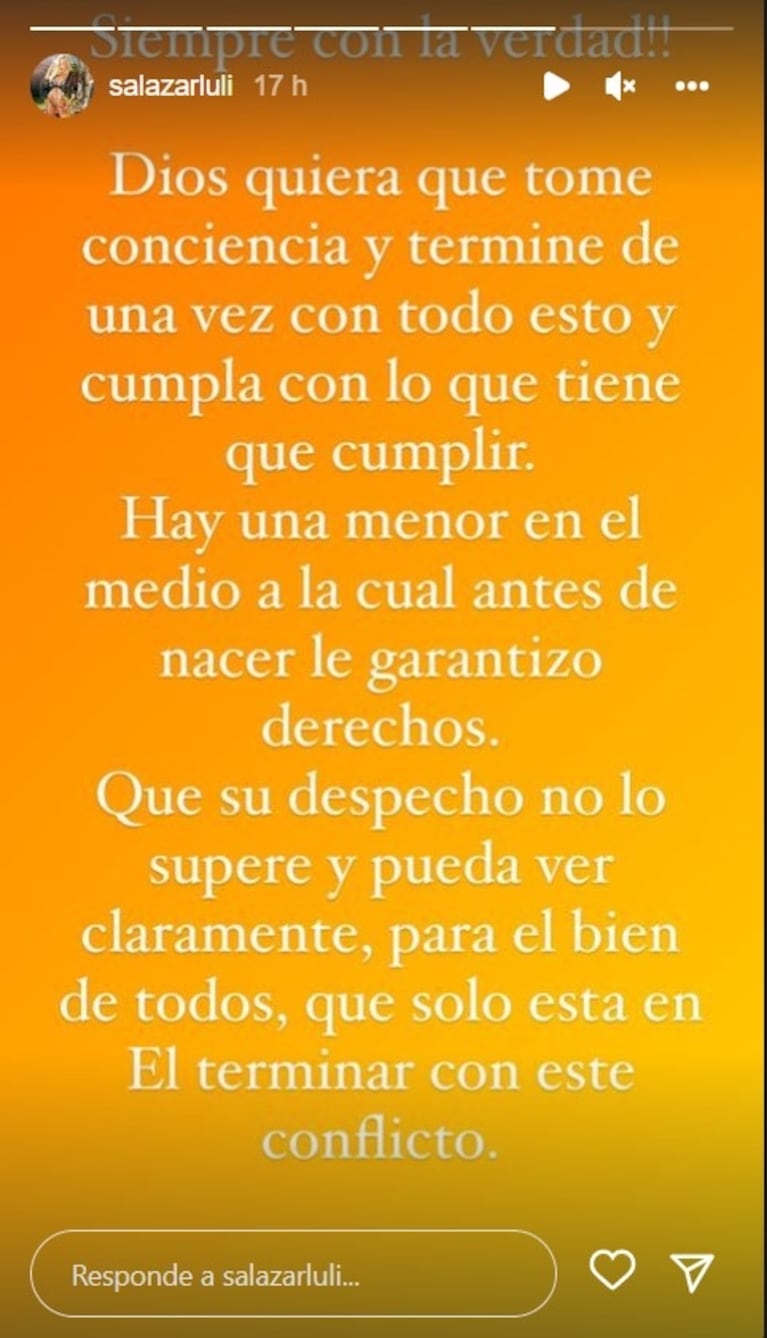The image size is (767, 1338).
Task: Unmute the story sound
Action: pos(619,87)
